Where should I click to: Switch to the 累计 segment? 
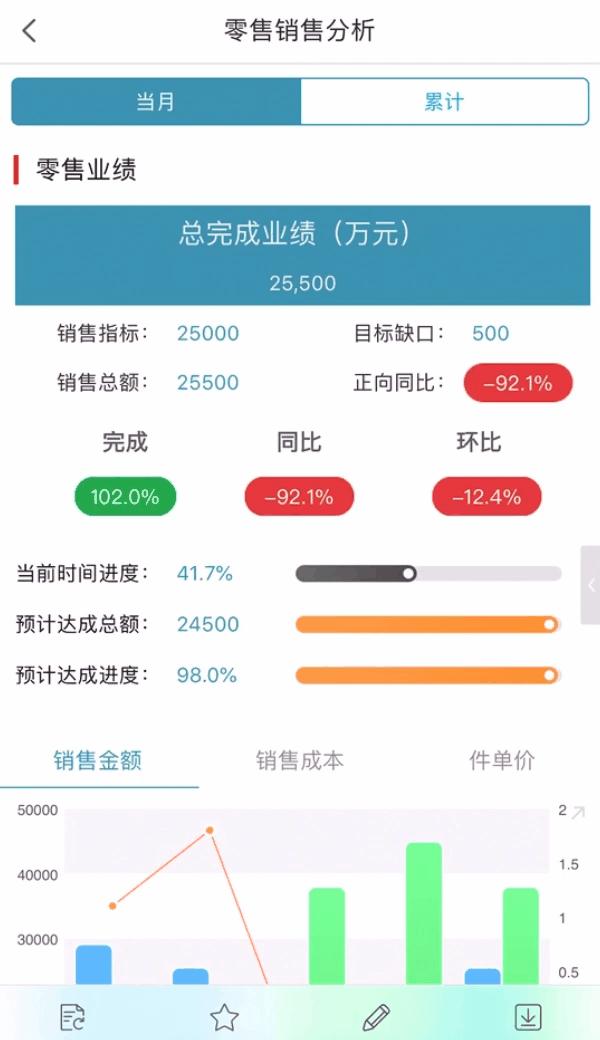click(444, 101)
